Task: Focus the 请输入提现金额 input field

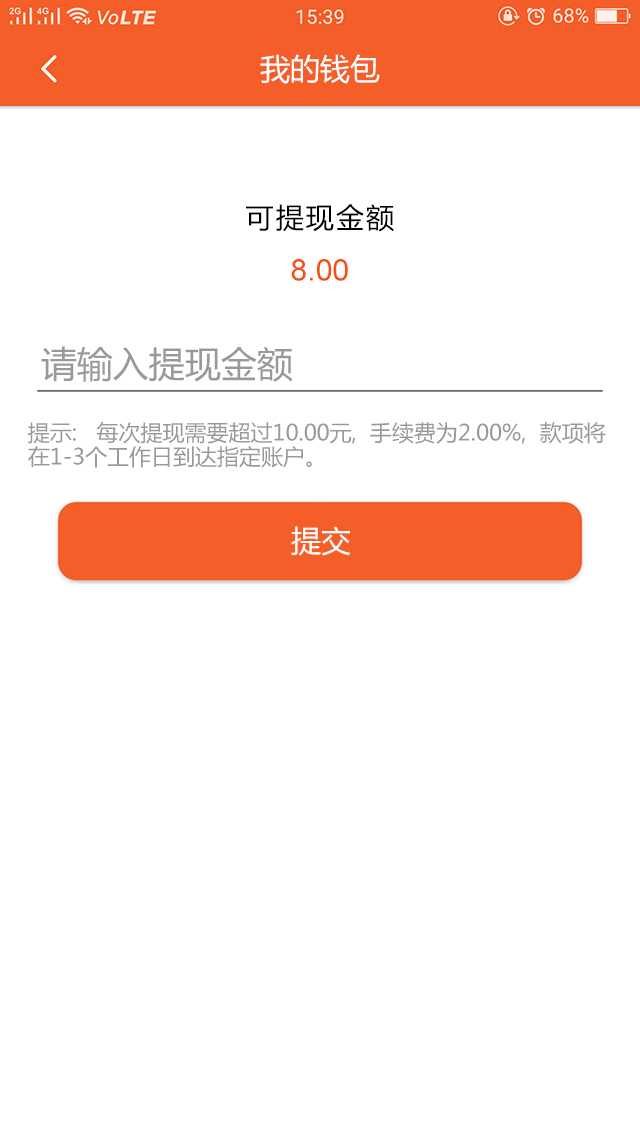Action: pos(320,365)
